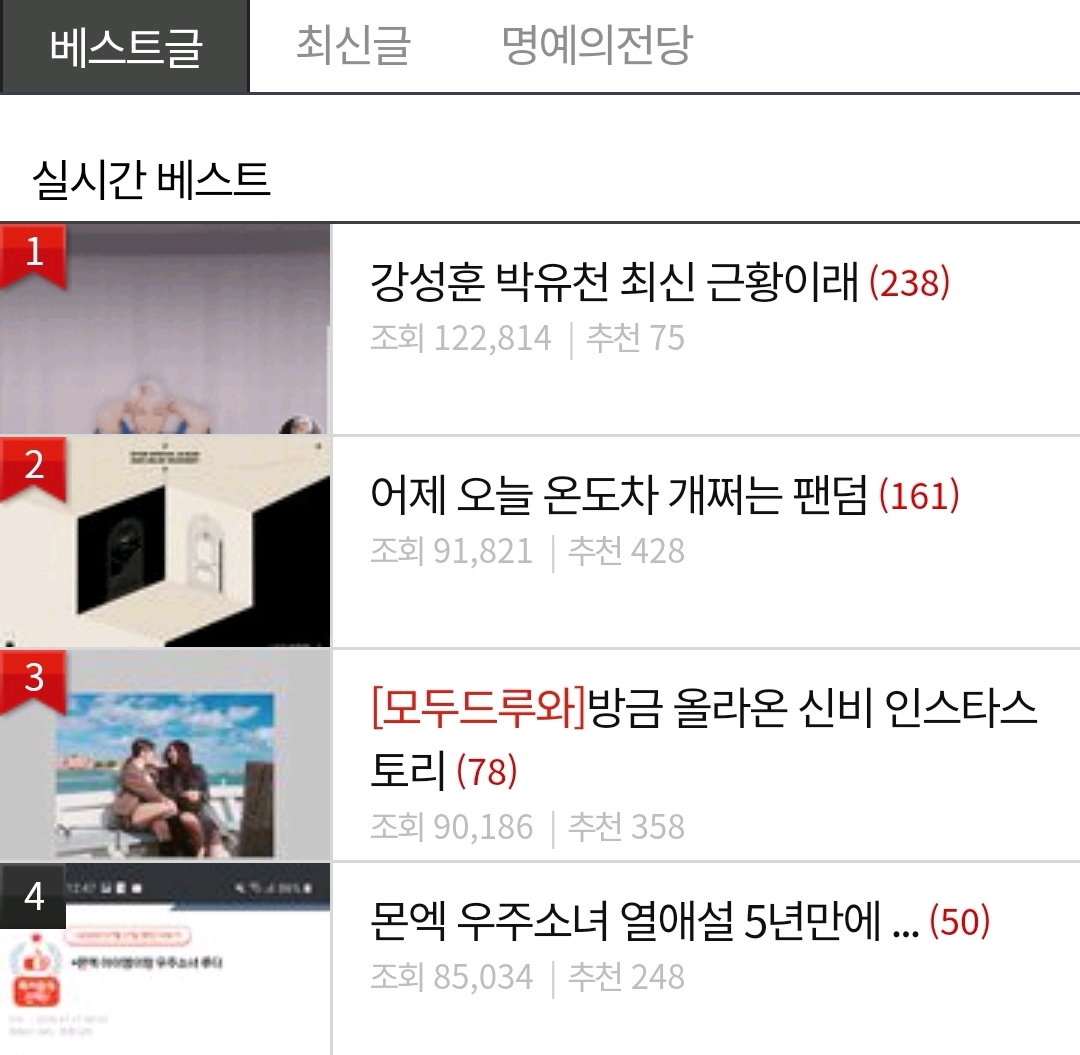Switch to the 최신글 tab
The image size is (1080, 1055).
[x=352, y=45]
